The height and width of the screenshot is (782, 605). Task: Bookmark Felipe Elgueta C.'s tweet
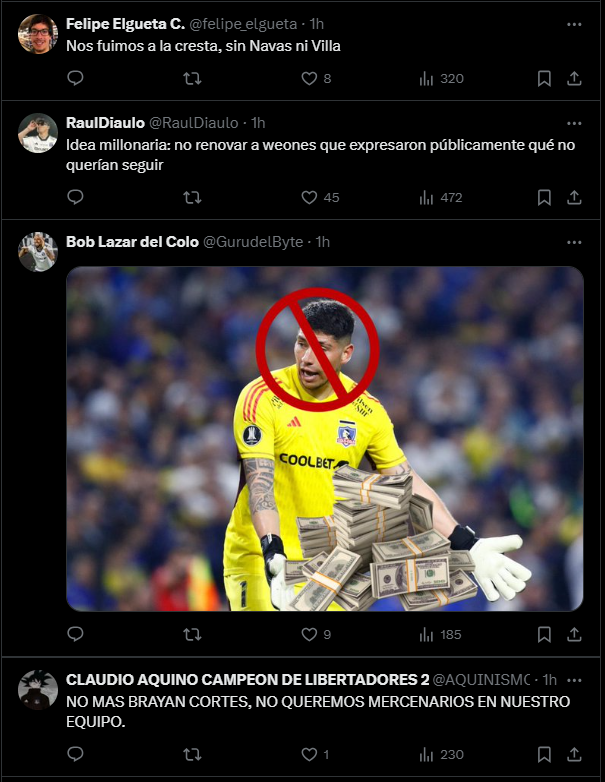tap(544, 78)
